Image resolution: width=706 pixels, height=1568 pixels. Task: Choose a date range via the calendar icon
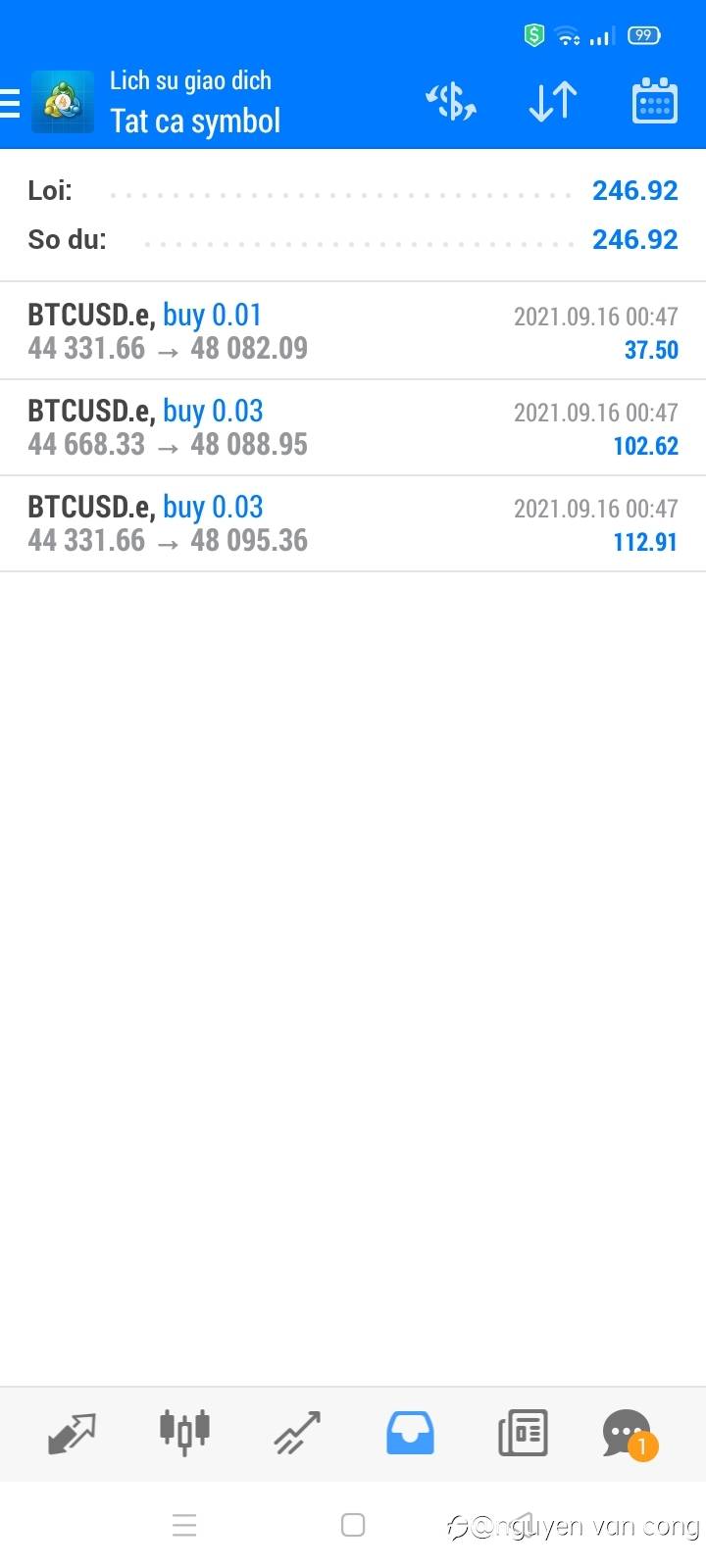point(654,101)
